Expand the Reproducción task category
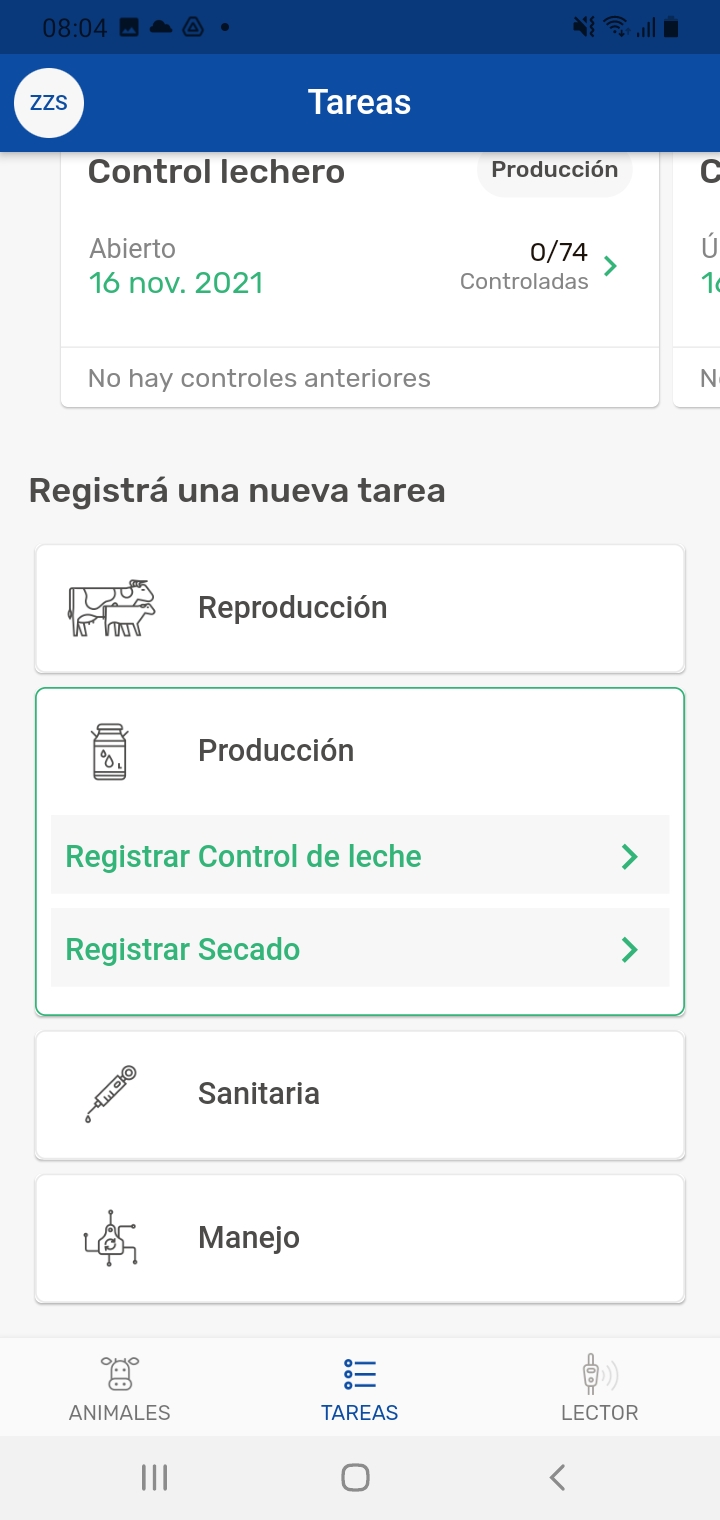This screenshot has width=720, height=1520. pyautogui.click(x=360, y=608)
